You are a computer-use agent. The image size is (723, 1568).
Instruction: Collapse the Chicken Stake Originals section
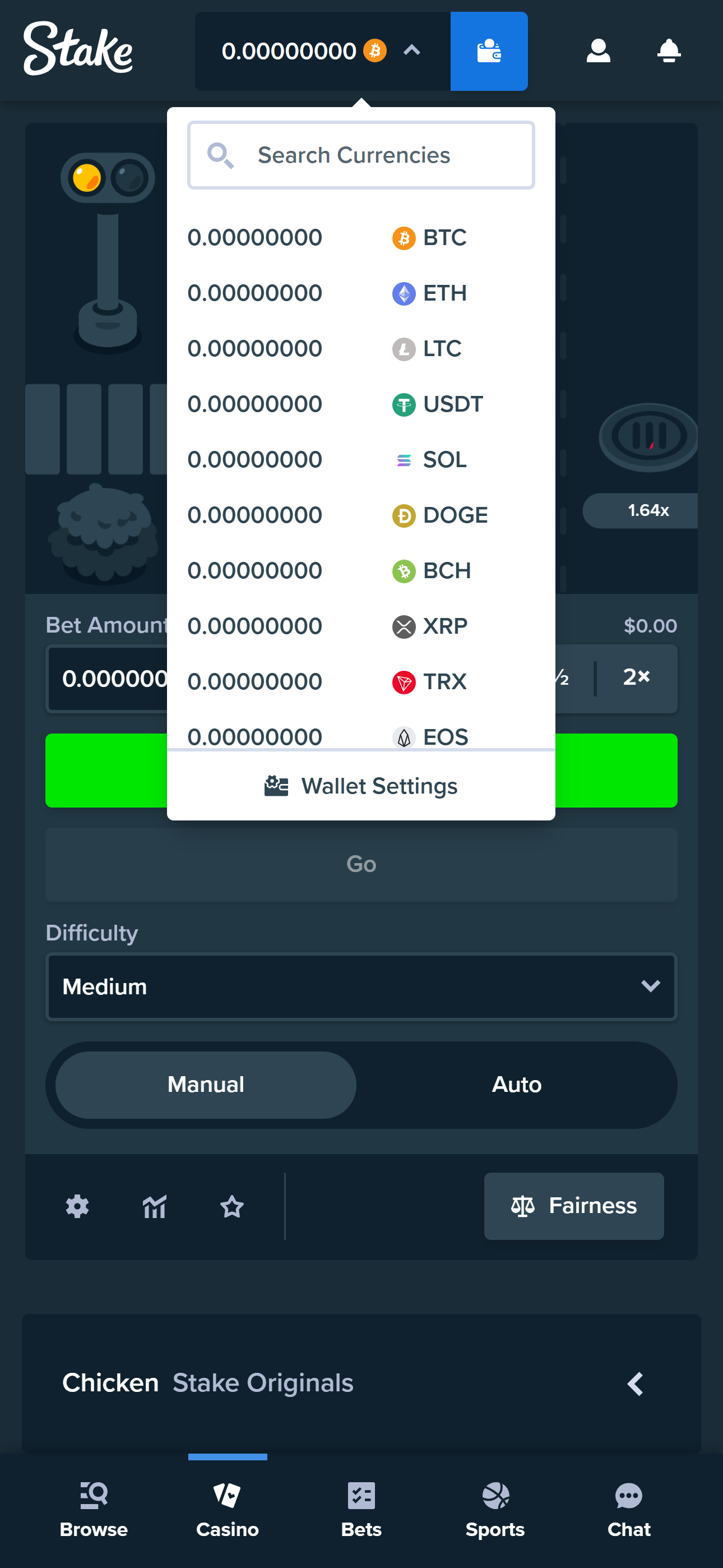click(635, 1383)
